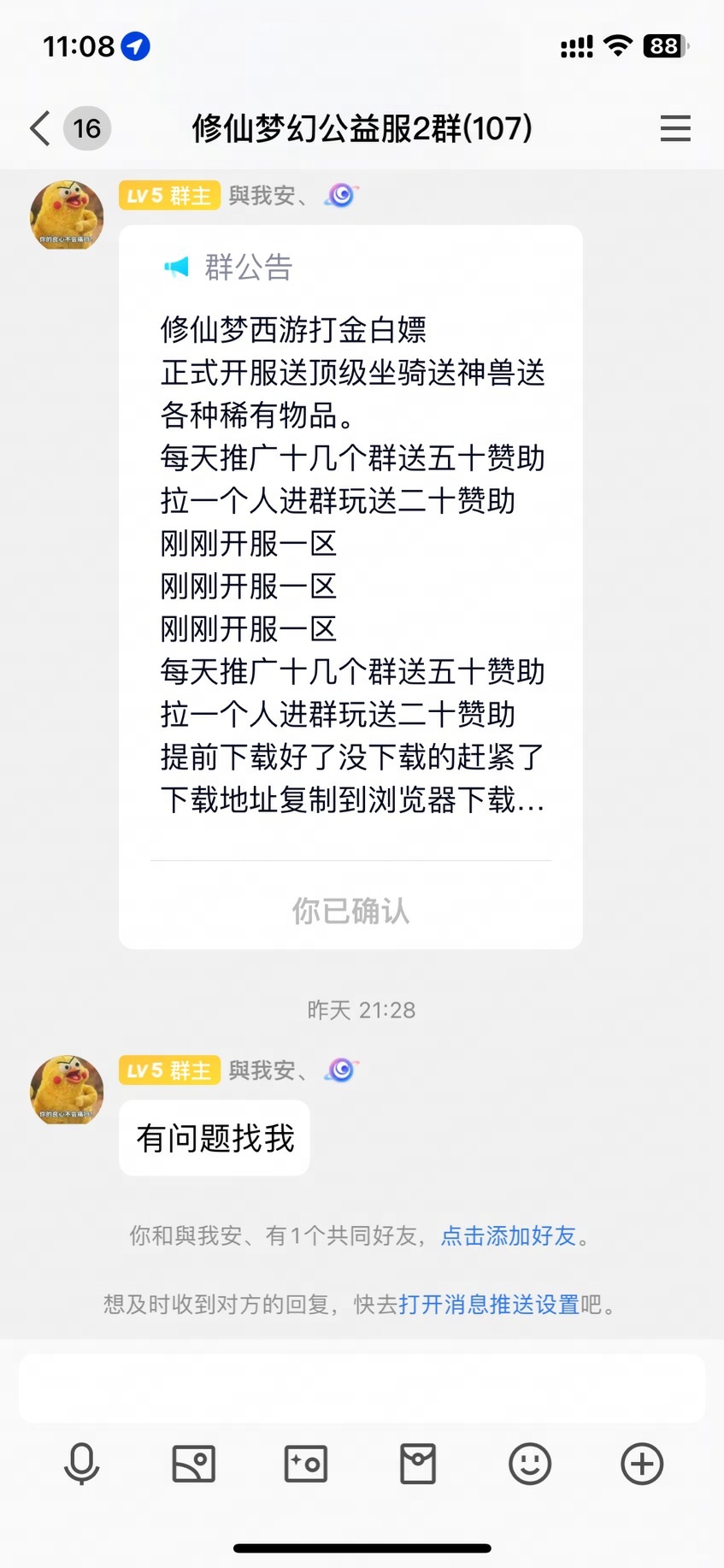Open more options plus button

642,1464
